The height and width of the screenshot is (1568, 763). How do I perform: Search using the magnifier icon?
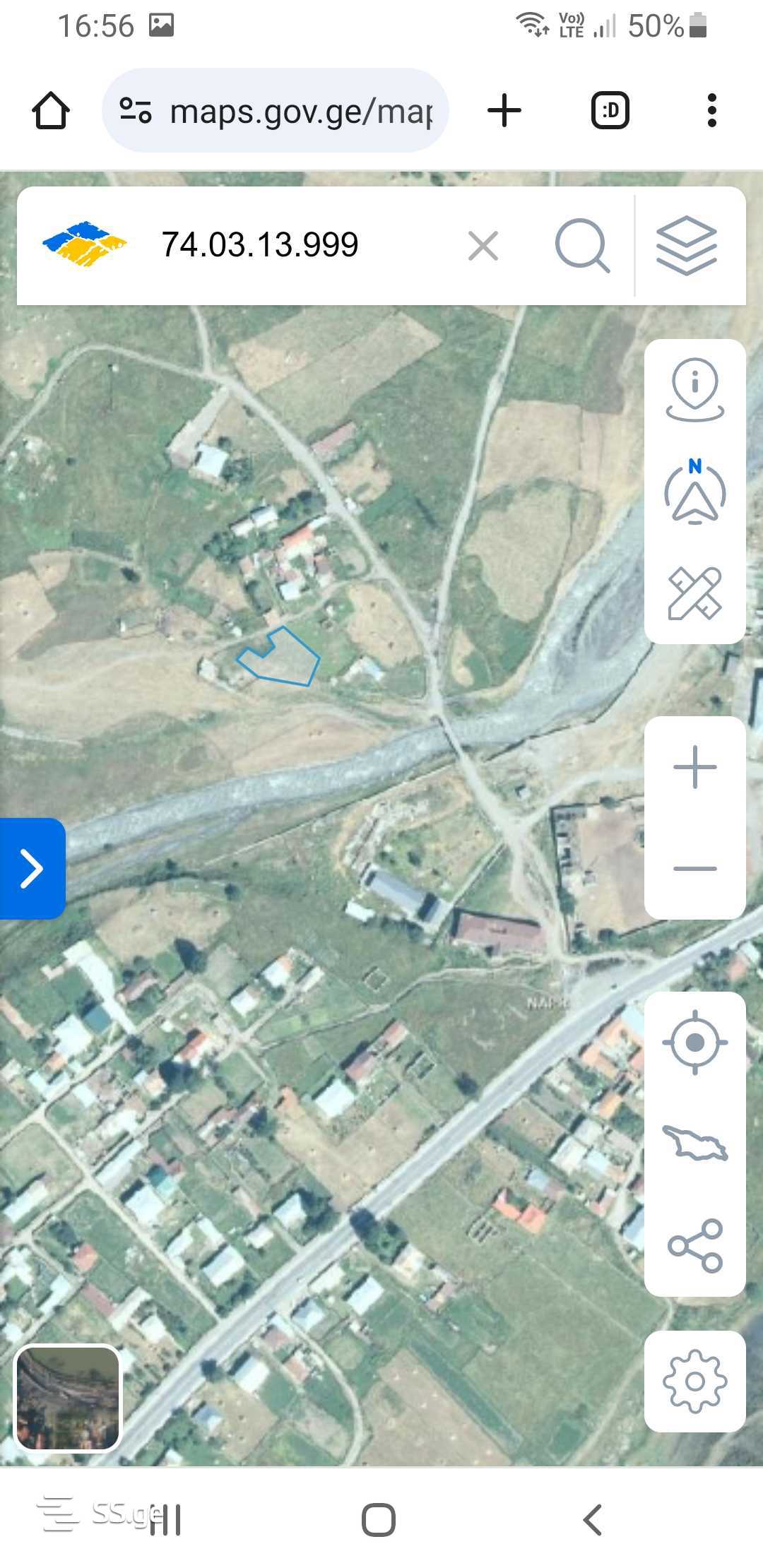click(x=582, y=246)
